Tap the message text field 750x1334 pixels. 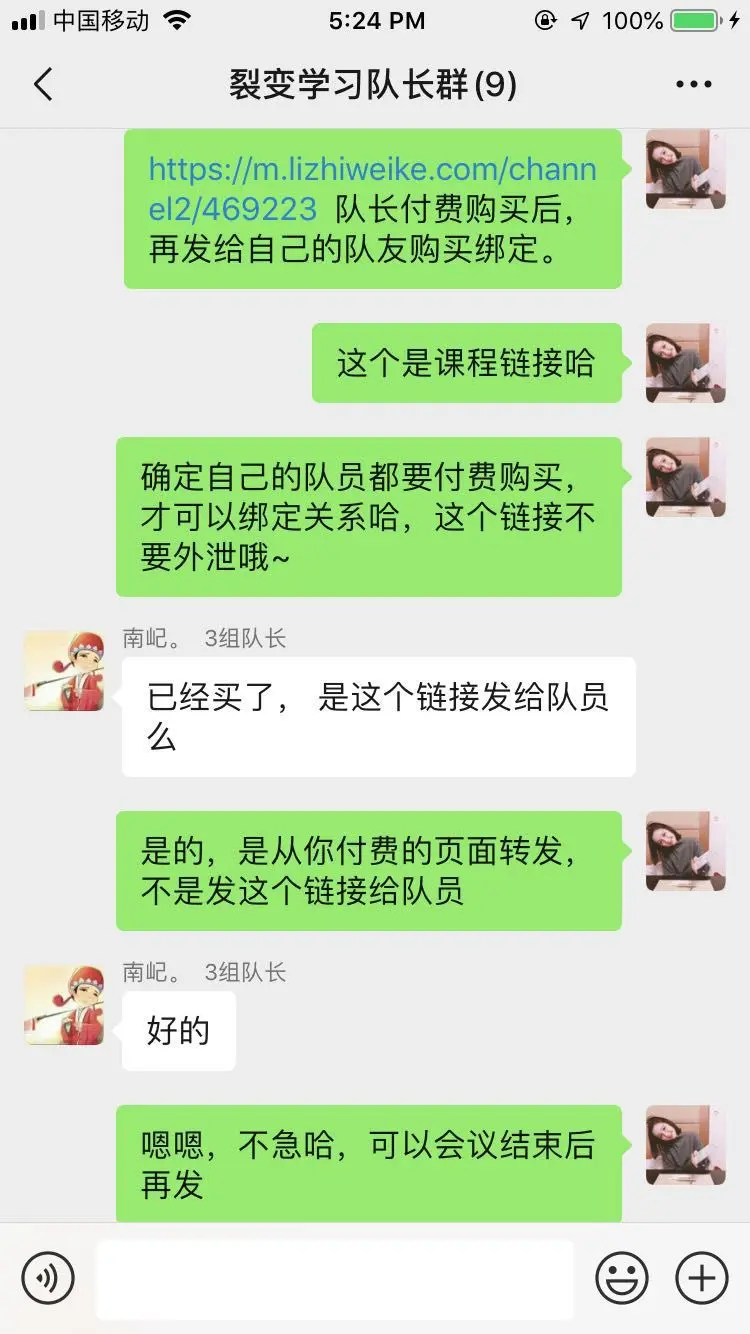coord(335,1278)
